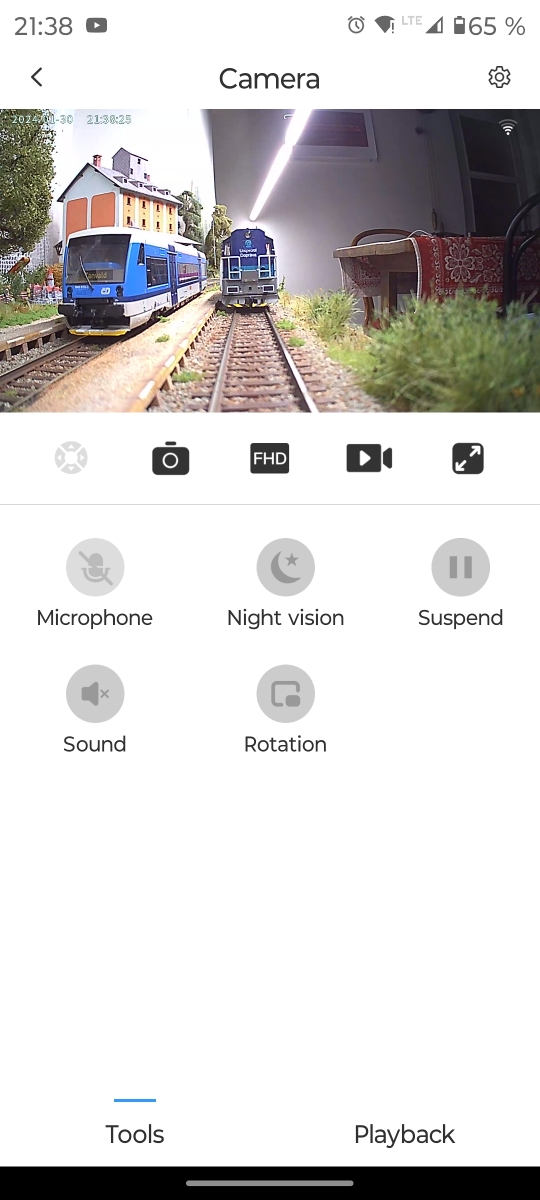Start recording video clip
Screen dimensions: 540x1200
pyautogui.click(x=369, y=458)
